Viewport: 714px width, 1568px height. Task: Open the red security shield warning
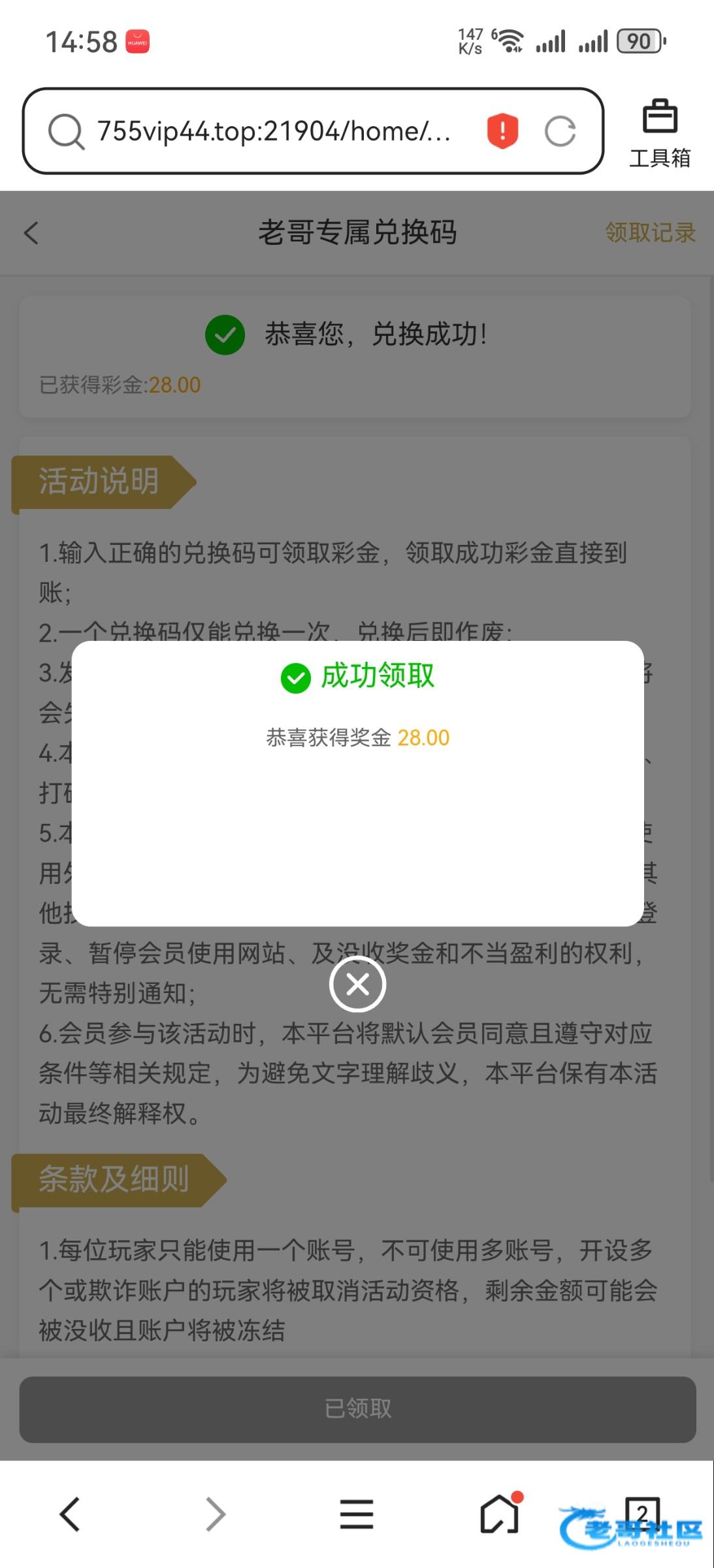(x=502, y=131)
